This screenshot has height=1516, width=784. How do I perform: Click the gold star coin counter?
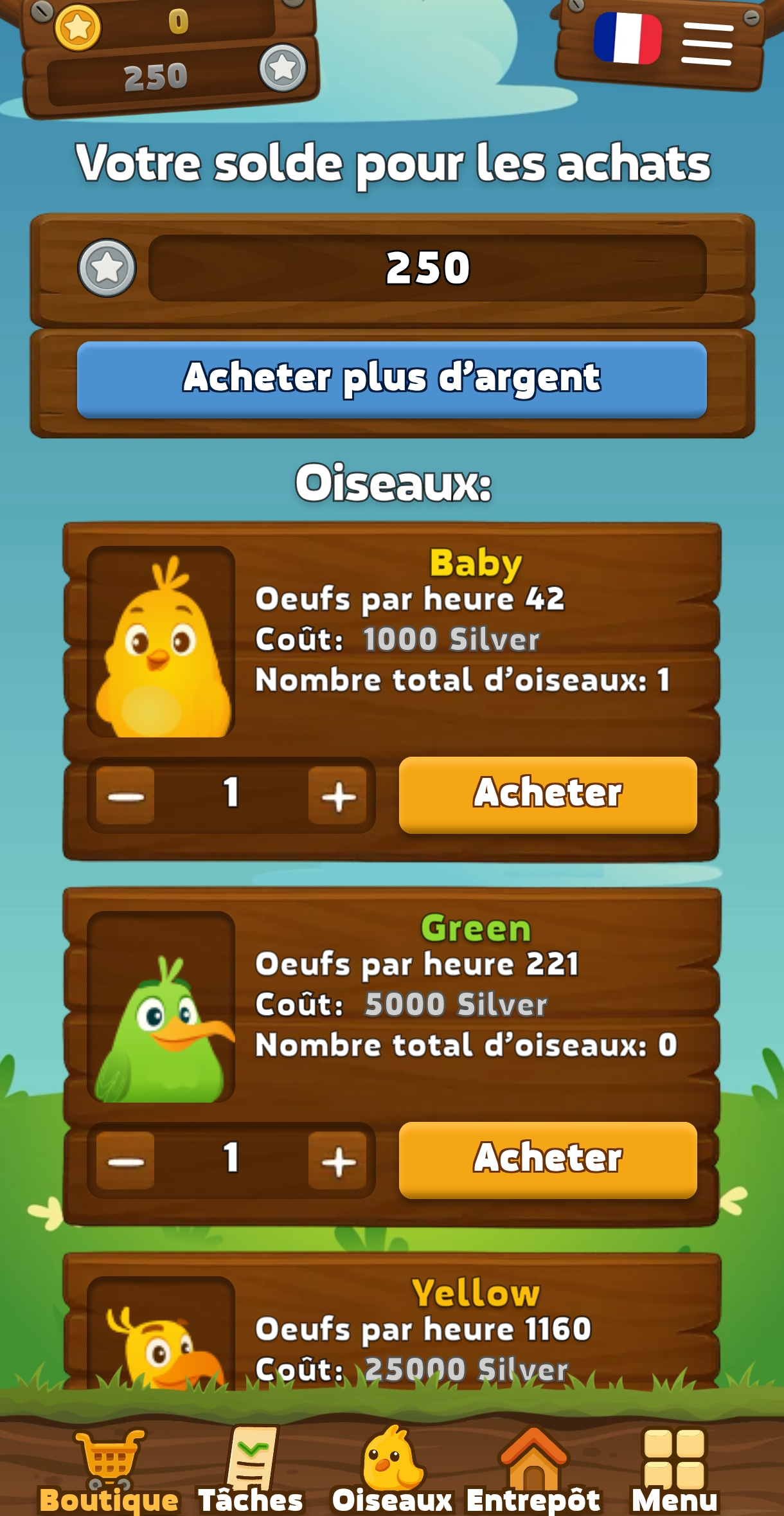(79, 27)
